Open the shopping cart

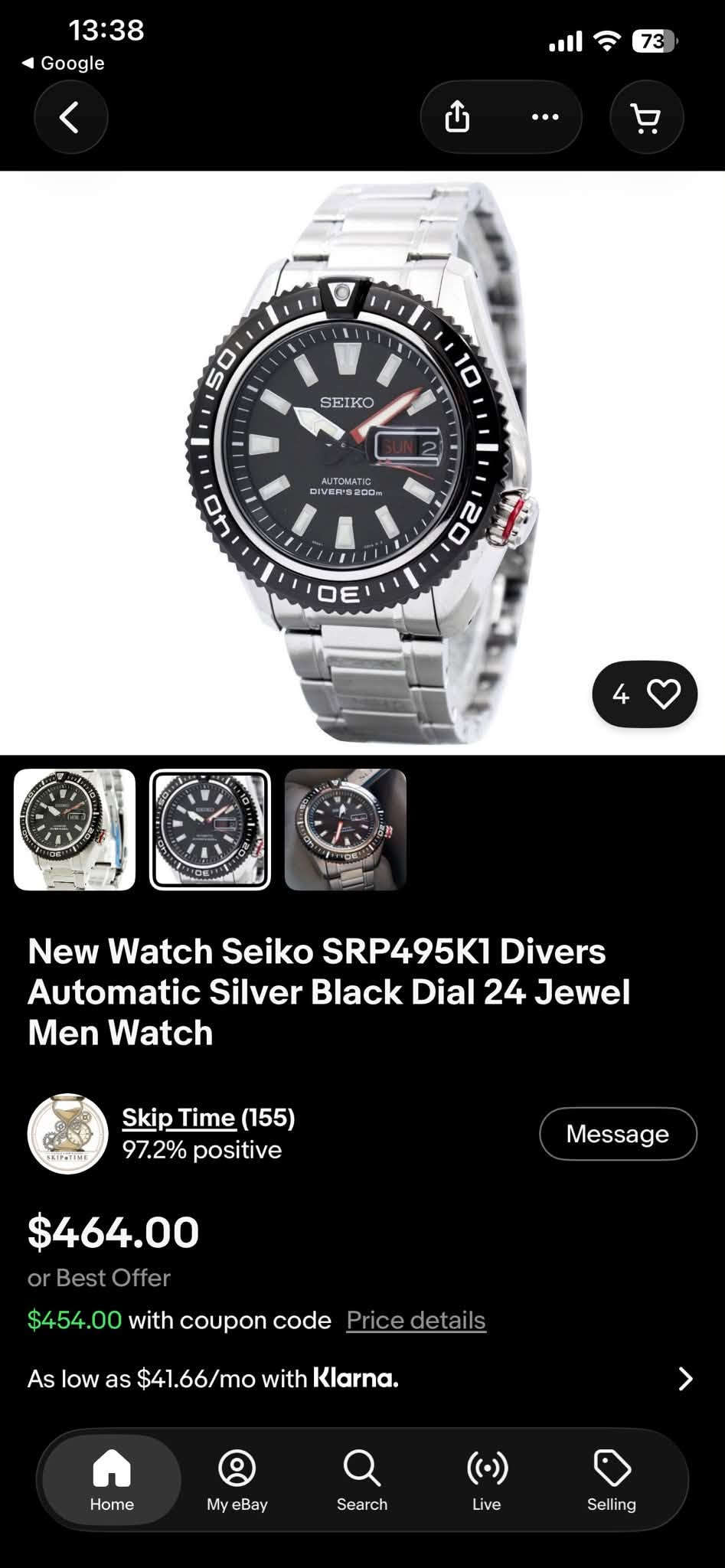pyautogui.click(x=646, y=117)
